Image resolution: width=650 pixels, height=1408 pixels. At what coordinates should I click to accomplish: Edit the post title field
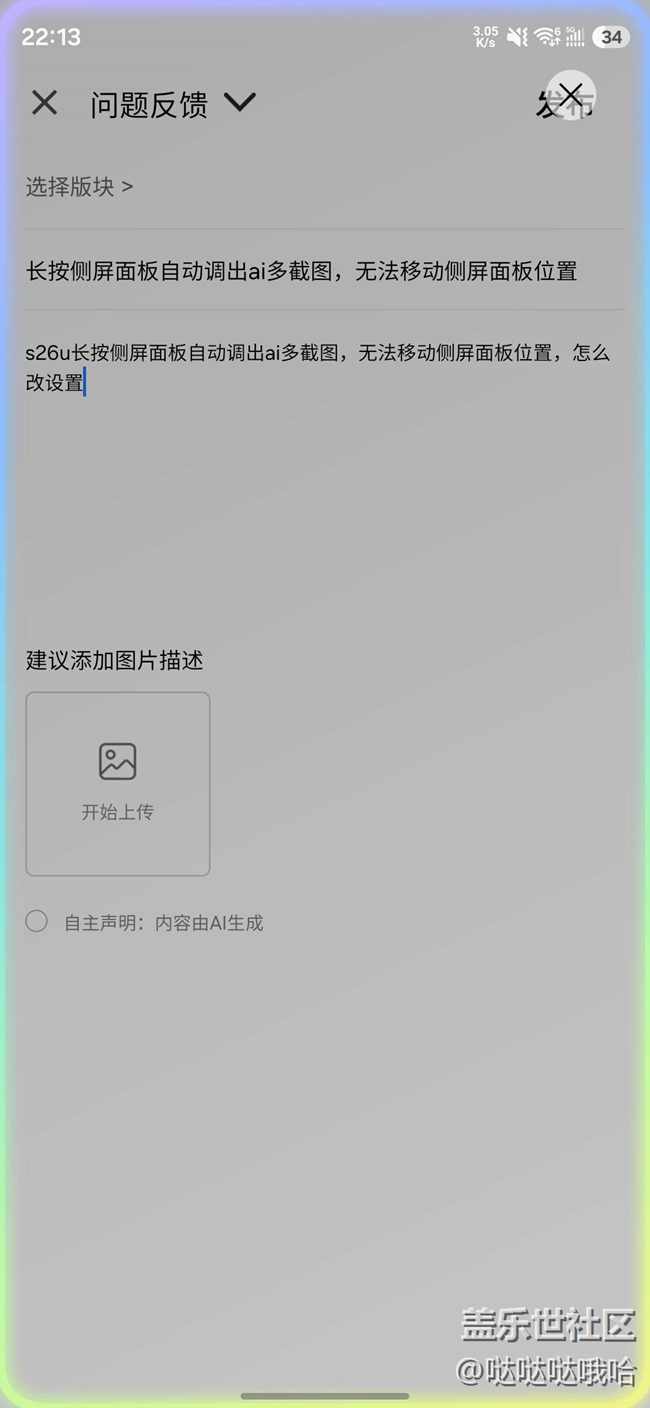pyautogui.click(x=301, y=271)
